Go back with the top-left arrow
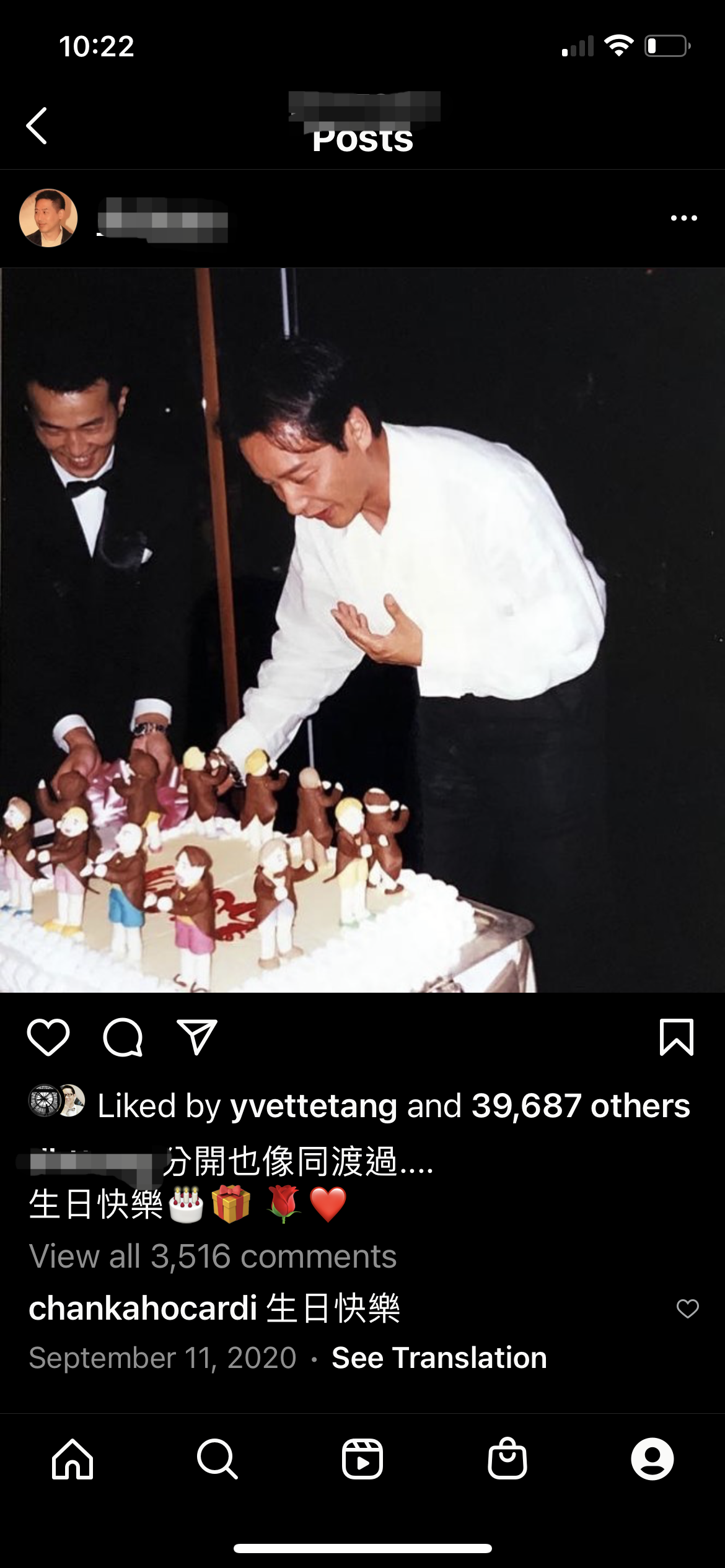The width and height of the screenshot is (725, 1568). pos(37,126)
